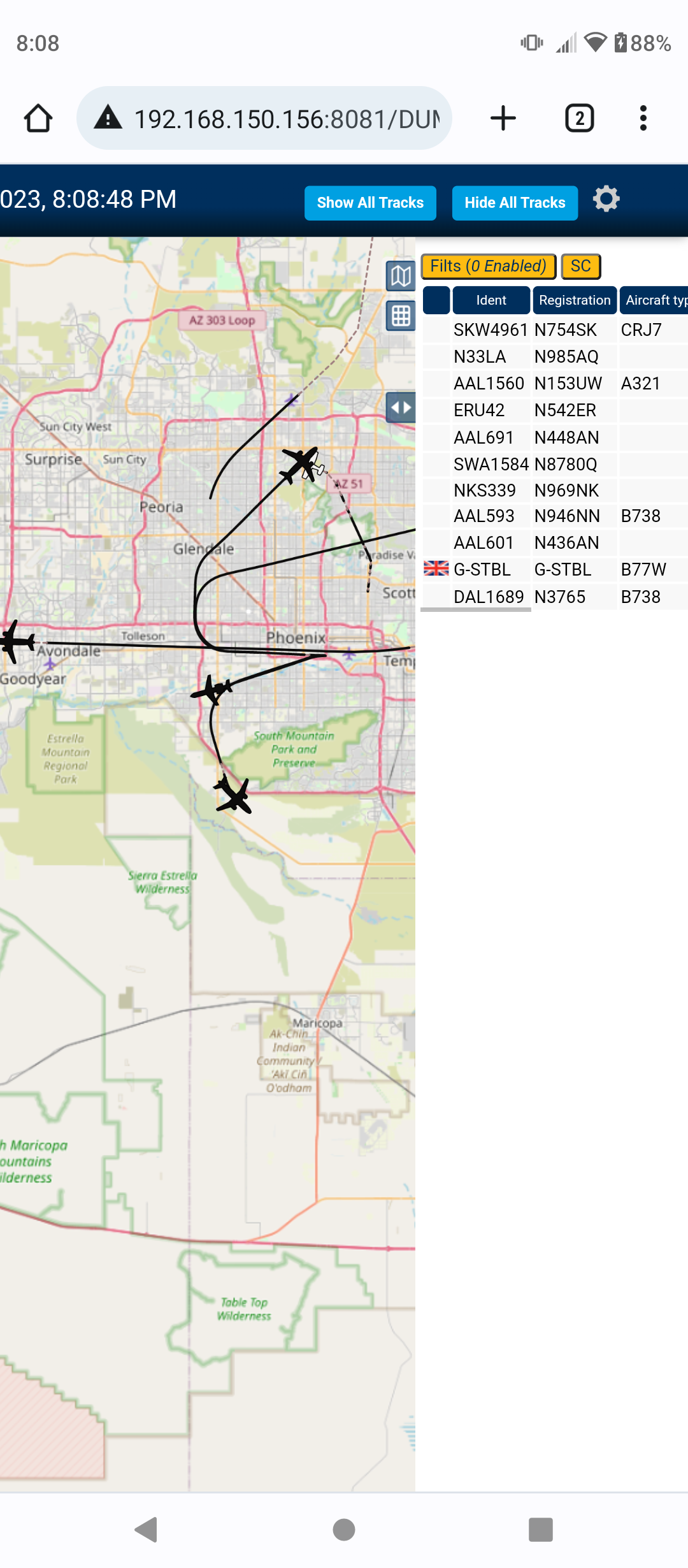Screen dimensions: 688x1568
Task: Sort table by Ident column
Action: (x=491, y=300)
